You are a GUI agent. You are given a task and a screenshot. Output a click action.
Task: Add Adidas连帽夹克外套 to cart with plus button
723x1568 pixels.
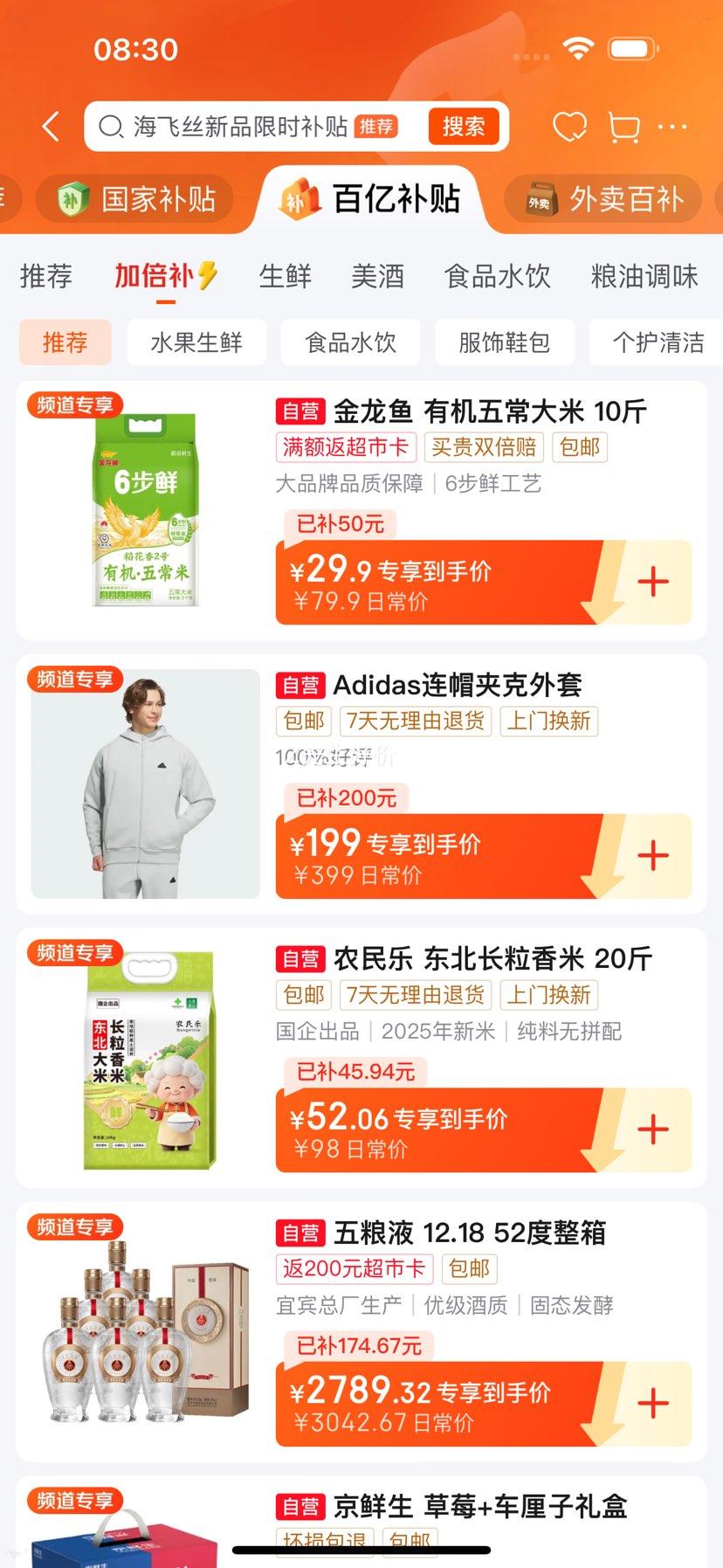tap(651, 855)
